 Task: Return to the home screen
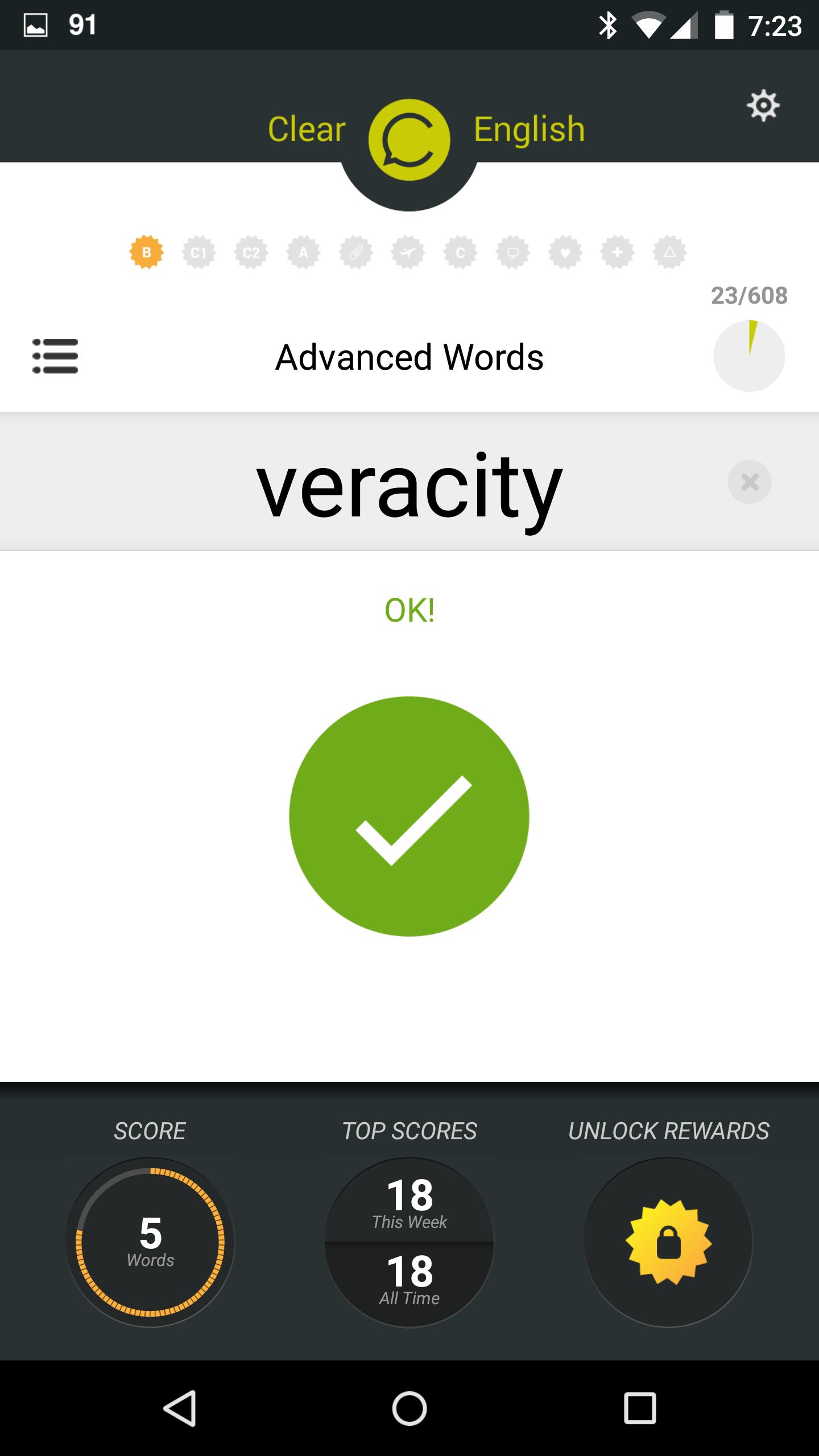click(409, 1408)
